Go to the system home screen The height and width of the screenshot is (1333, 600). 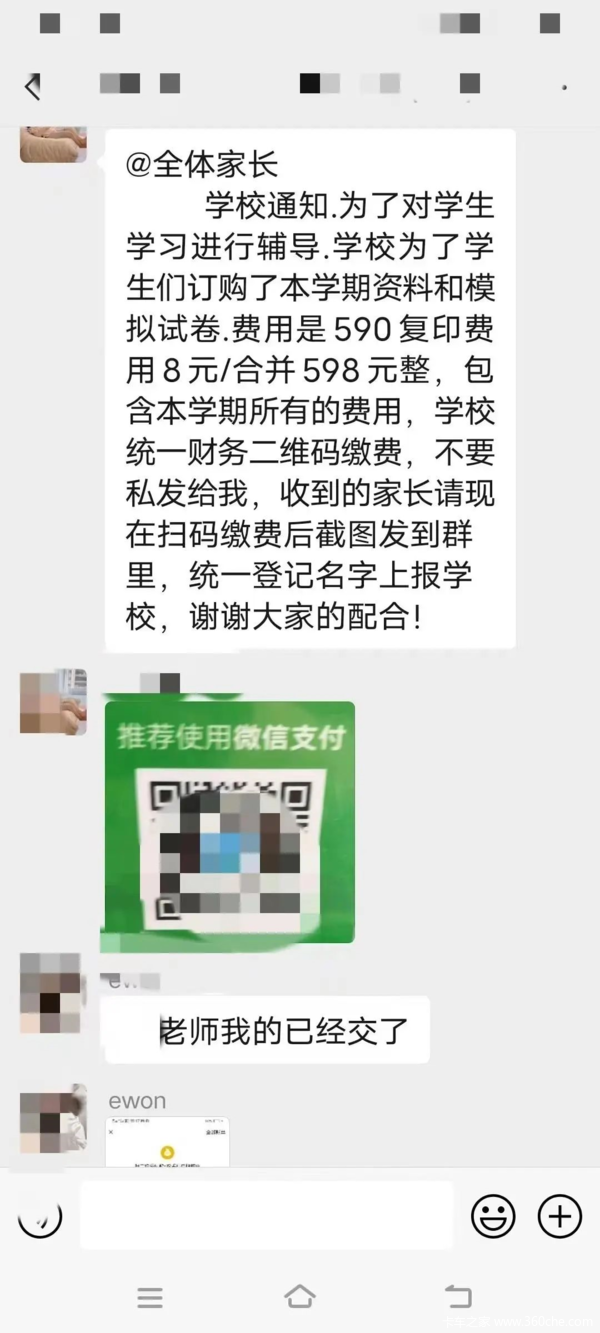299,1297
